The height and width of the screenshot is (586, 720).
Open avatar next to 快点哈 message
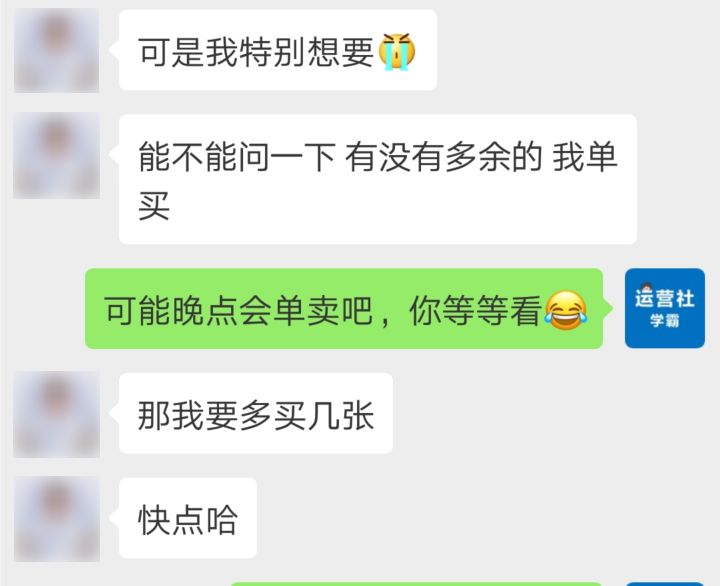coord(56,518)
